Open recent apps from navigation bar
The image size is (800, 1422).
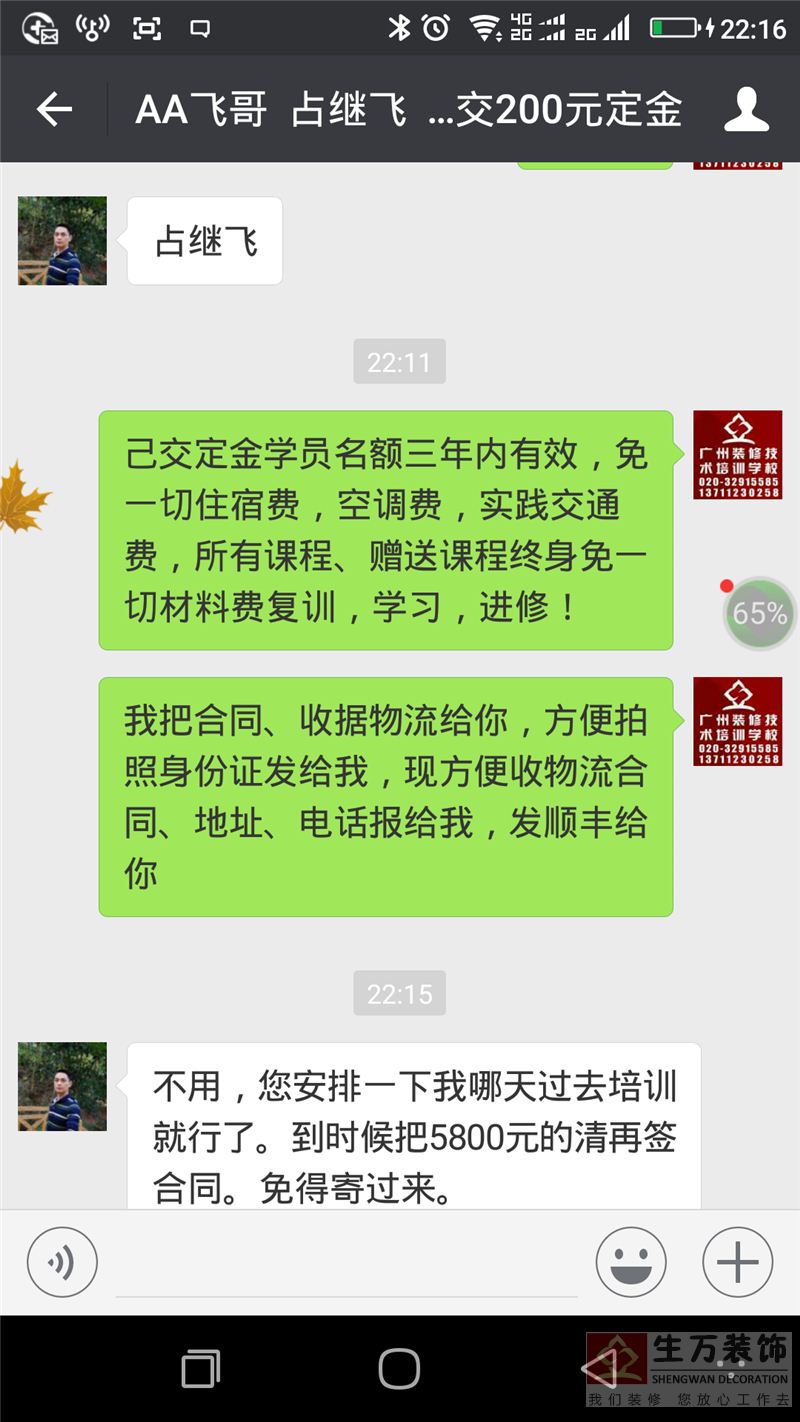click(x=200, y=1368)
